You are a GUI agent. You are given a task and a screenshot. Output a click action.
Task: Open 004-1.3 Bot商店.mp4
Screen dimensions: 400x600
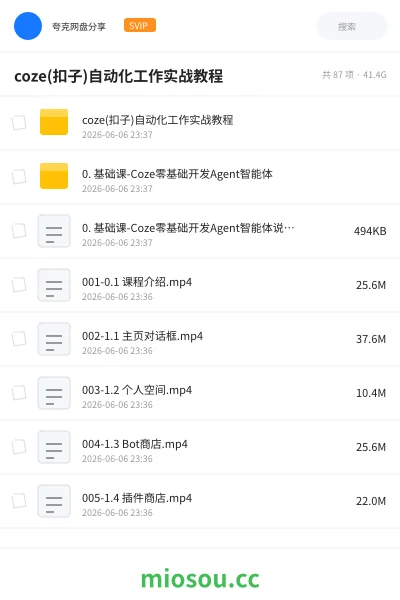pyautogui.click(x=200, y=447)
